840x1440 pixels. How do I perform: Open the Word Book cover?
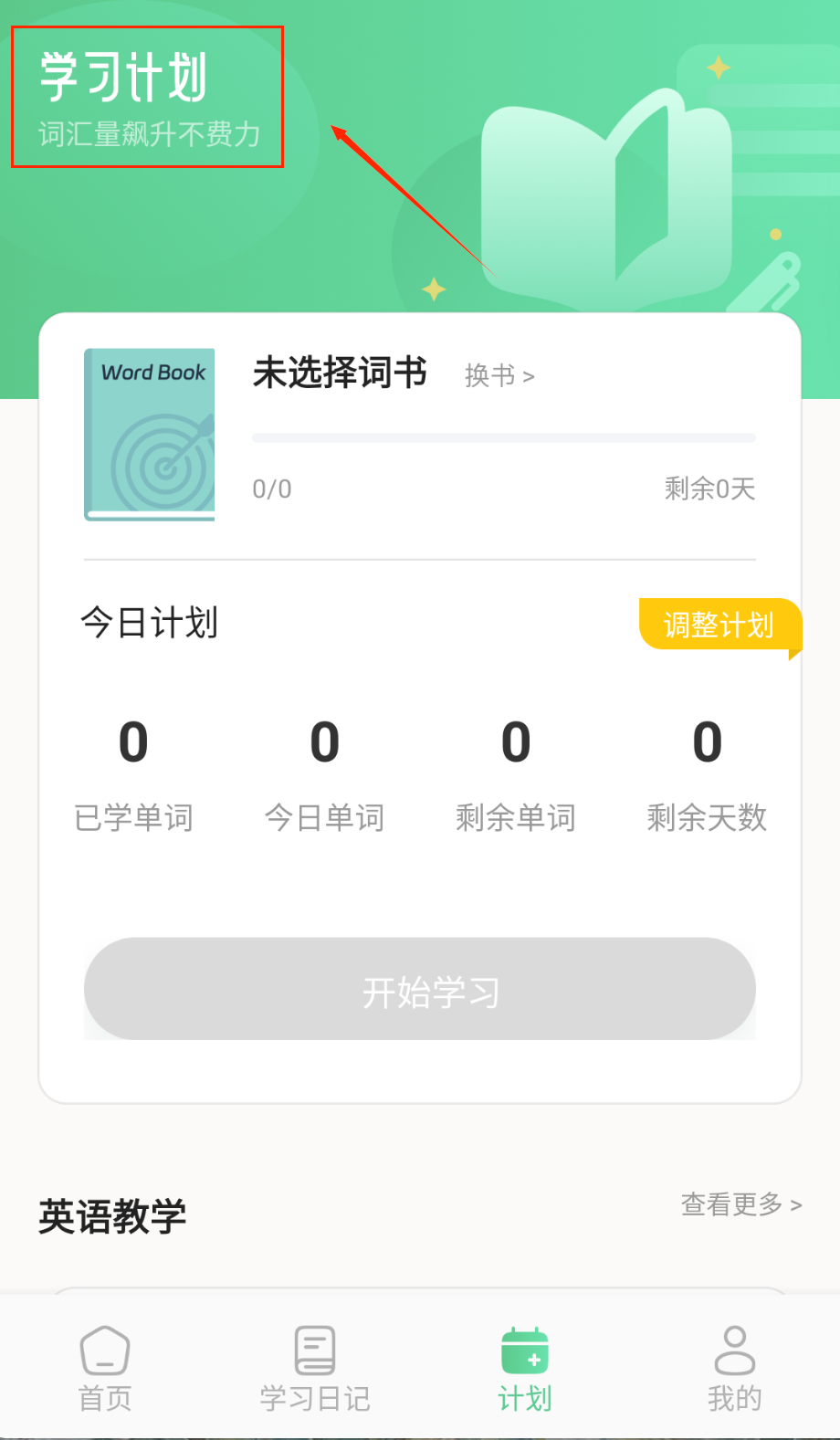tap(150, 435)
